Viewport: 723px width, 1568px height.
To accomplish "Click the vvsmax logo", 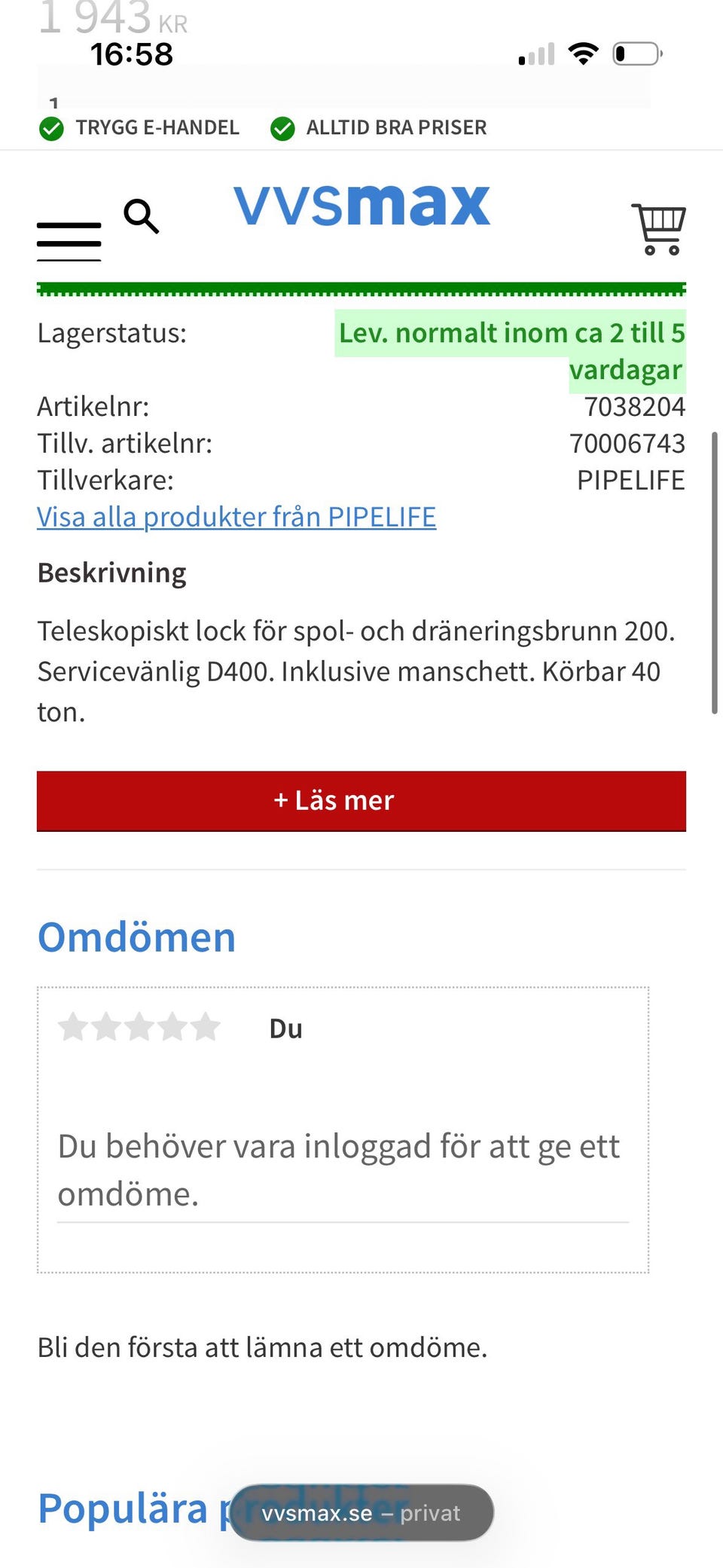I will (x=361, y=205).
